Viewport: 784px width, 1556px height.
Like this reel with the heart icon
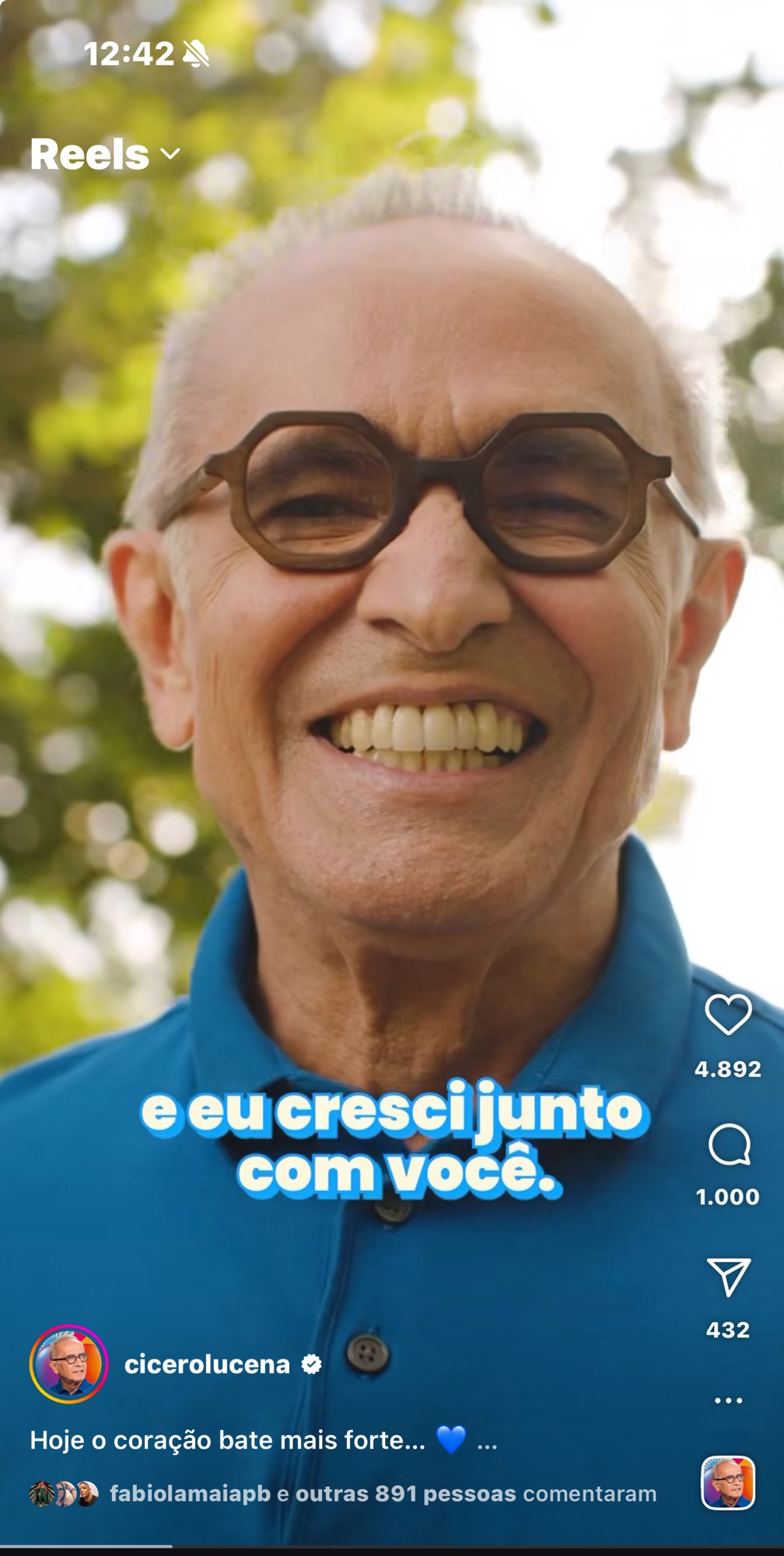click(x=728, y=1015)
